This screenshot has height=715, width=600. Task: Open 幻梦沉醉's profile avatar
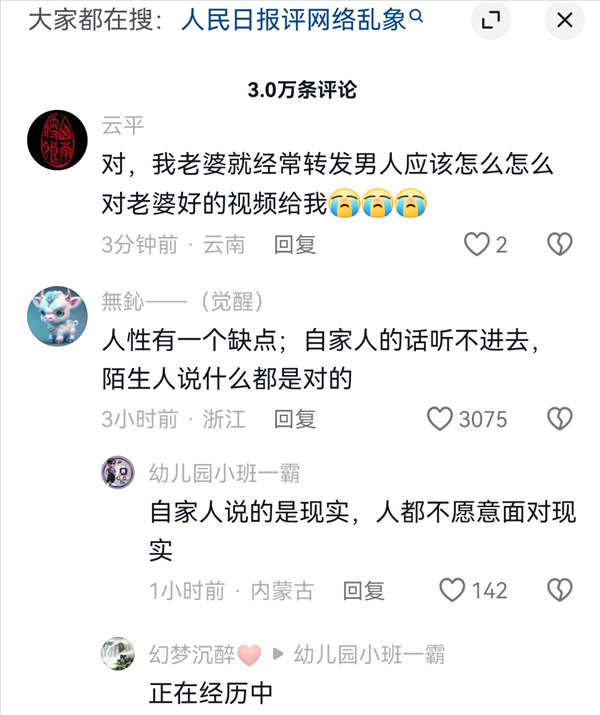(118, 654)
